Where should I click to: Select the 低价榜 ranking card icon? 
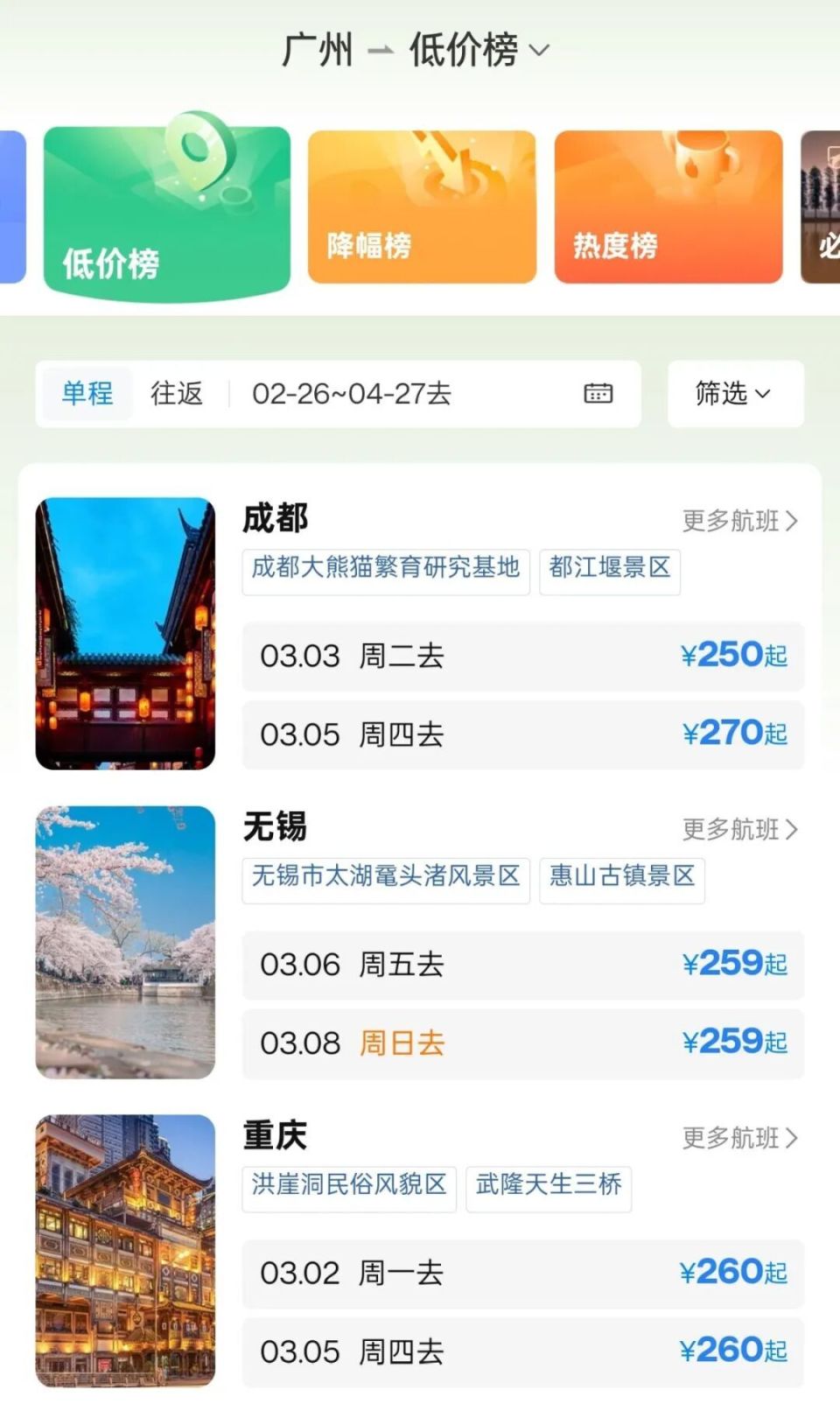pos(166,206)
